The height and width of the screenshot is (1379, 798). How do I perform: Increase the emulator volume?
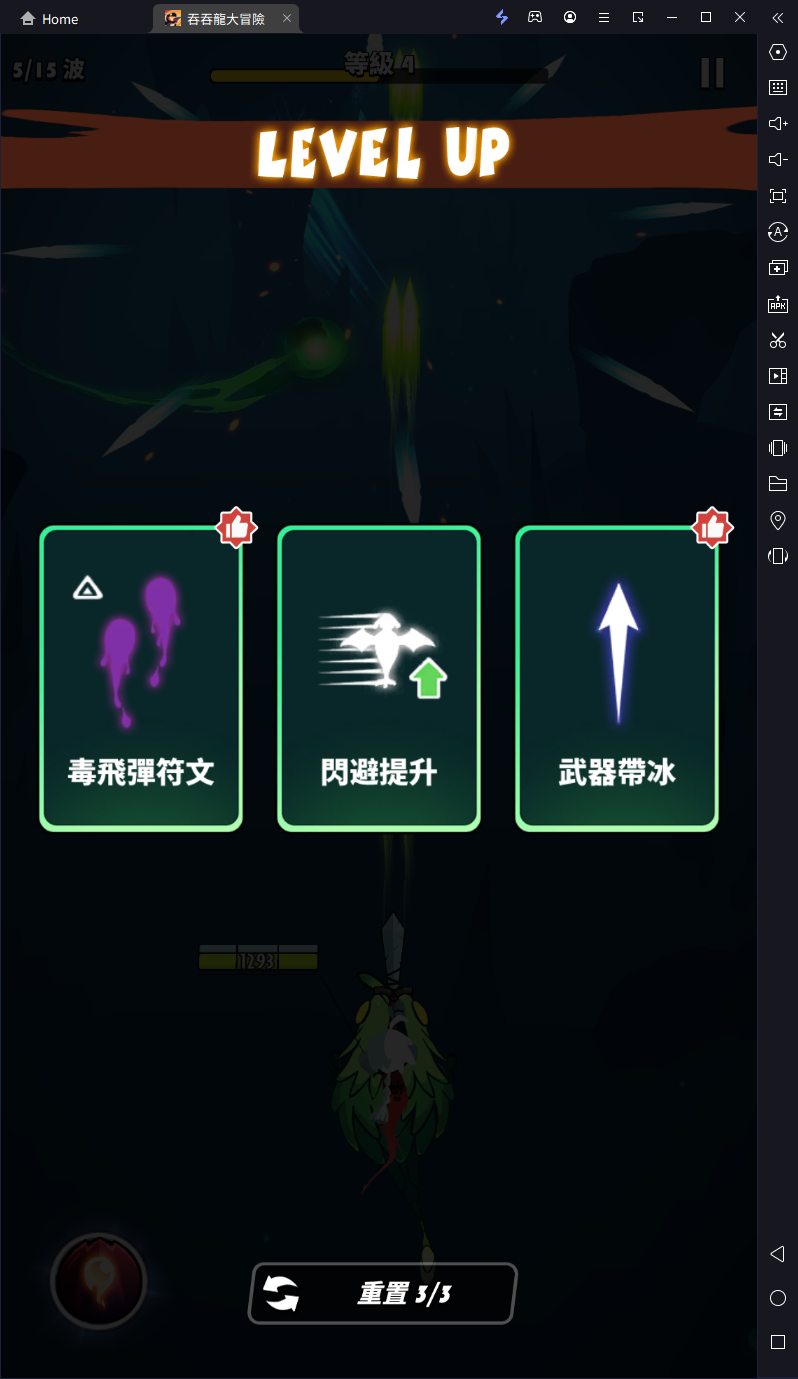coord(777,123)
